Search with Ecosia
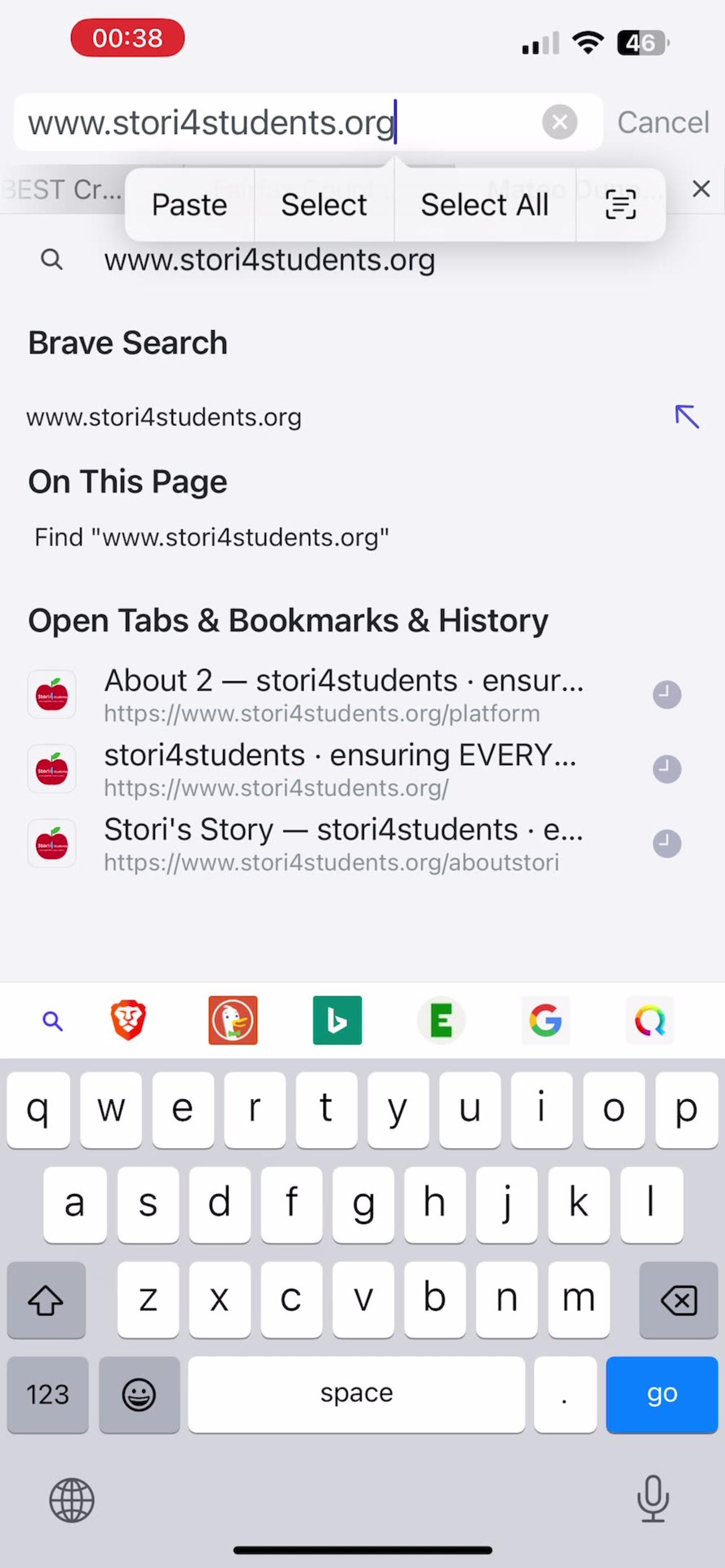This screenshot has height=1568, width=725. (441, 1020)
